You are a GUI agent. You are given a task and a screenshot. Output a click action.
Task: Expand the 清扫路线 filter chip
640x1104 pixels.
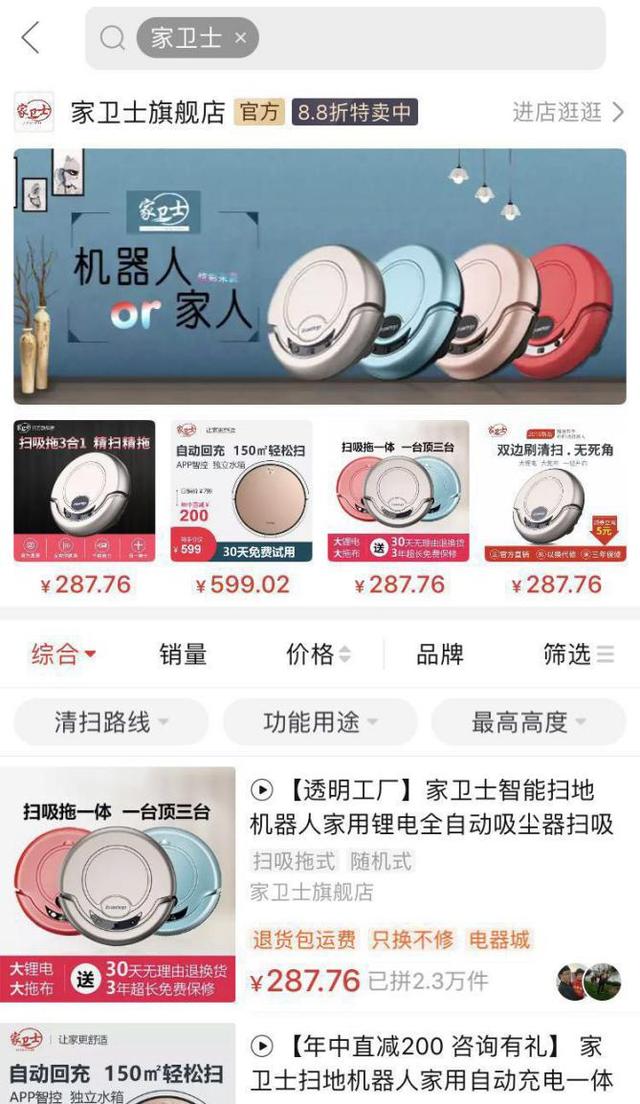click(x=110, y=722)
